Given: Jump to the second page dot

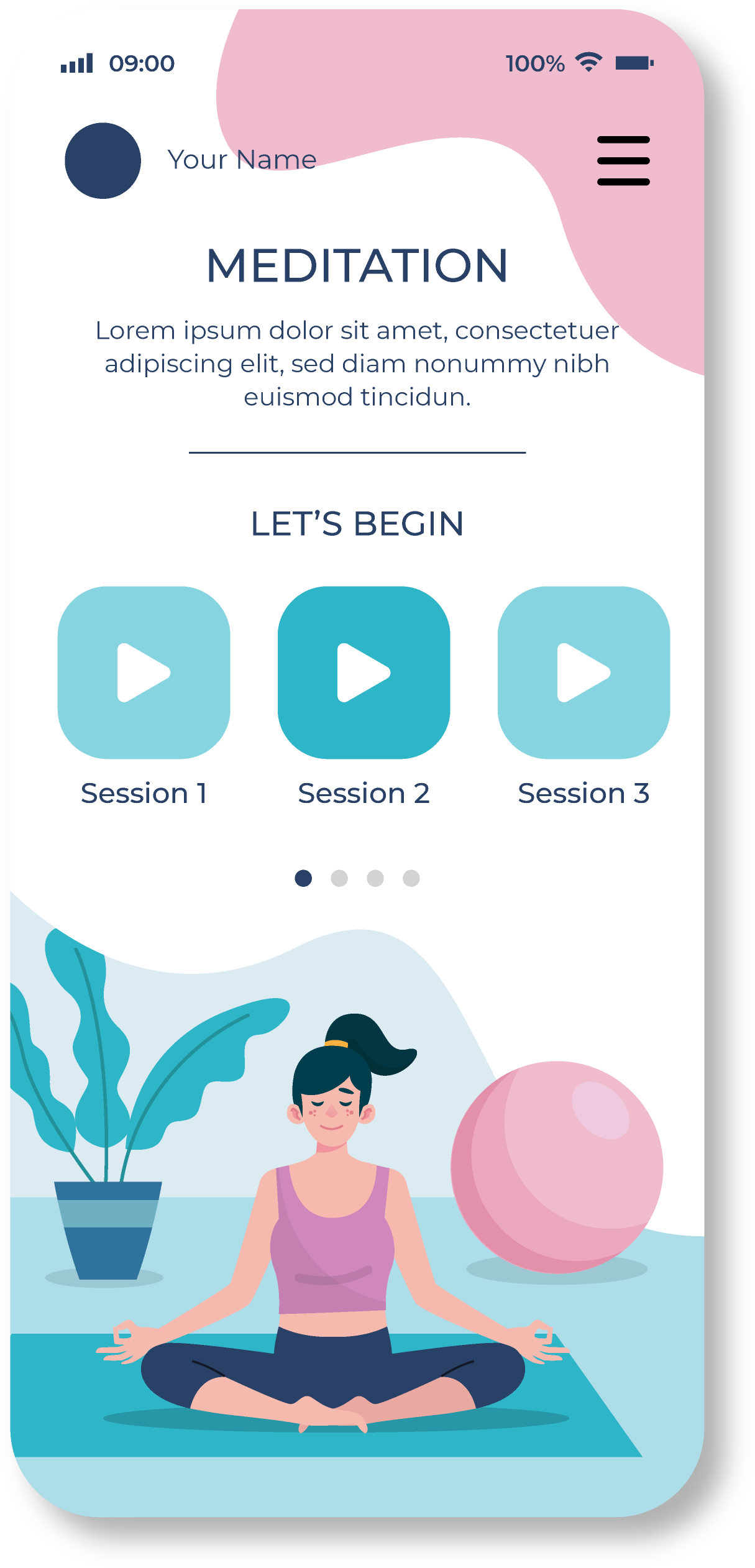Looking at the screenshot, I should pyautogui.click(x=339, y=878).
